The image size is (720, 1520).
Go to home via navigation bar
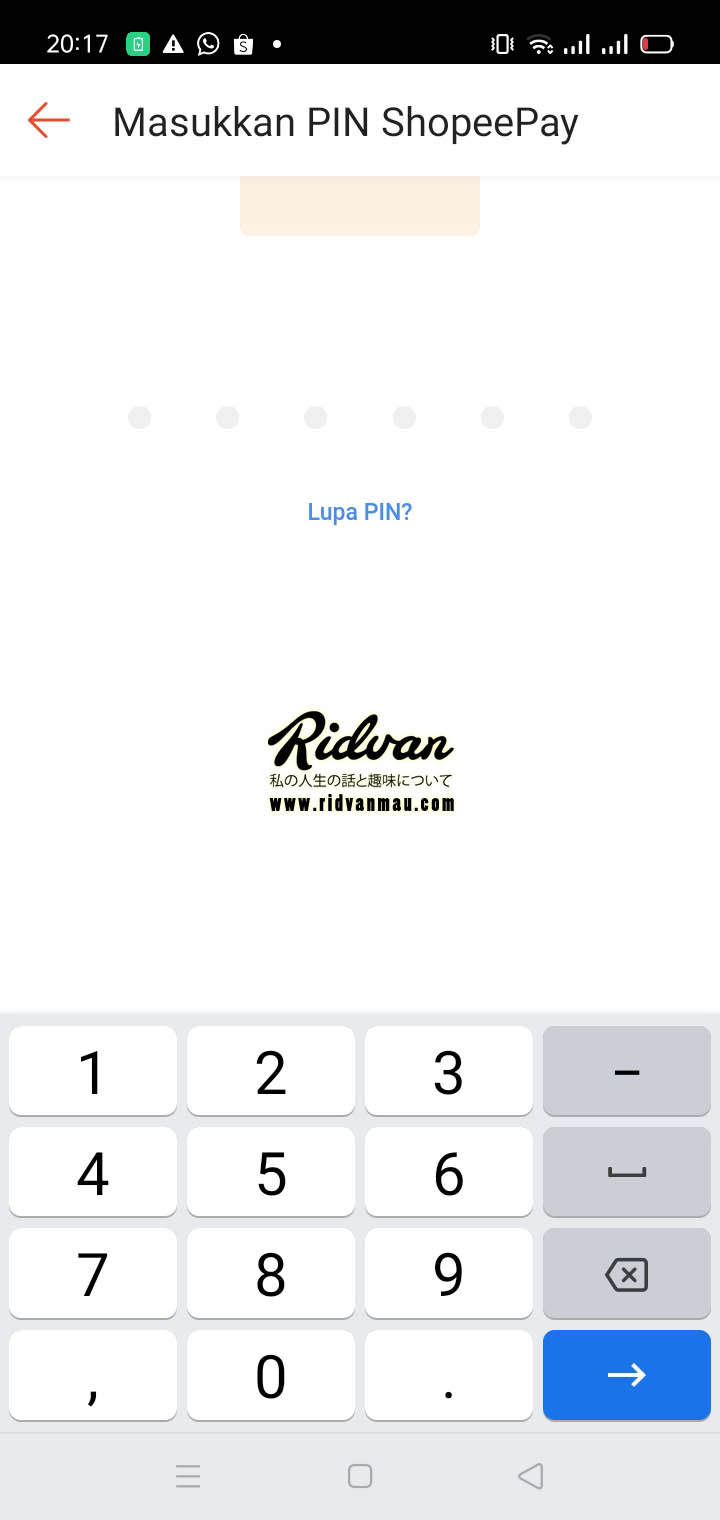pyautogui.click(x=360, y=1476)
